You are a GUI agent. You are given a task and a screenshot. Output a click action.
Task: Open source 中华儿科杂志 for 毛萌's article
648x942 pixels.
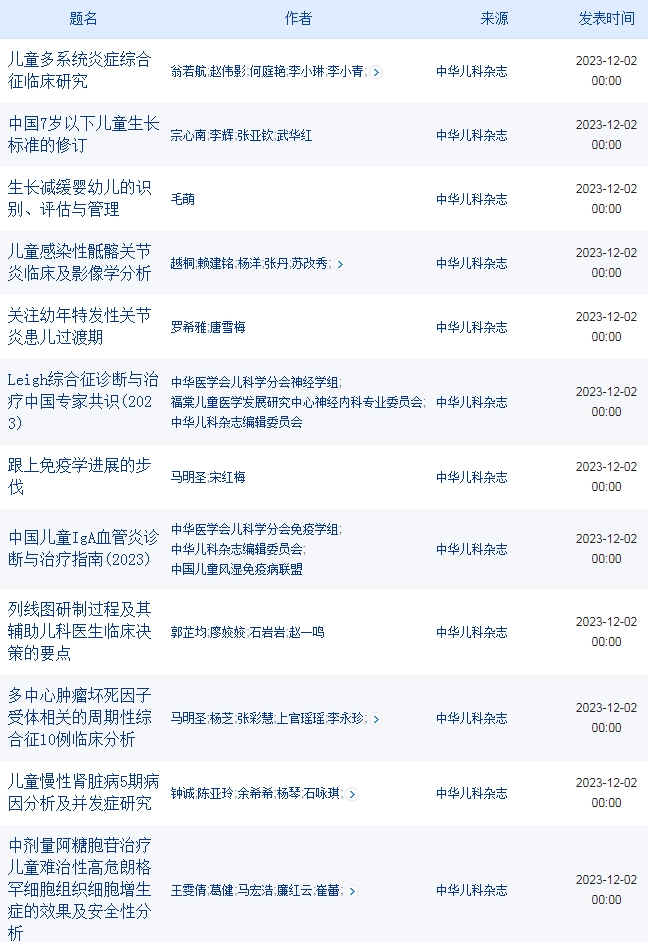[x=471, y=199]
